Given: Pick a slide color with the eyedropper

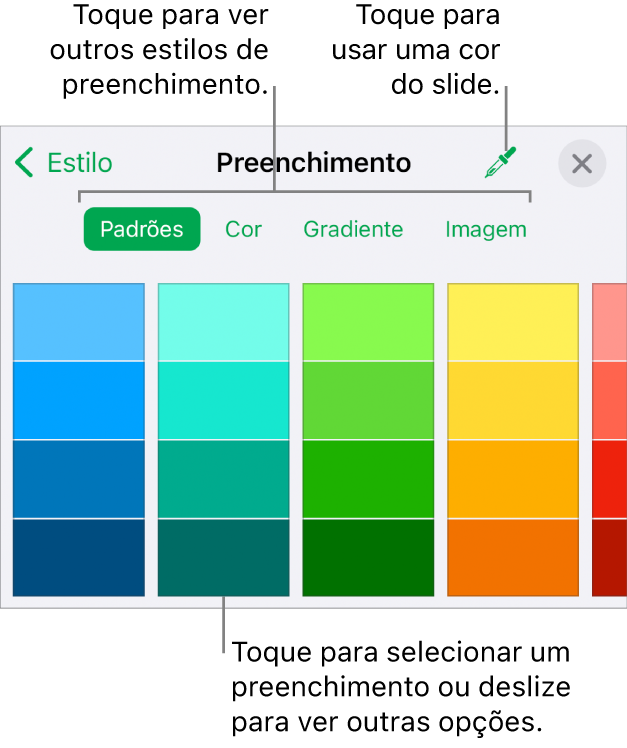Looking at the screenshot, I should pos(499,163).
